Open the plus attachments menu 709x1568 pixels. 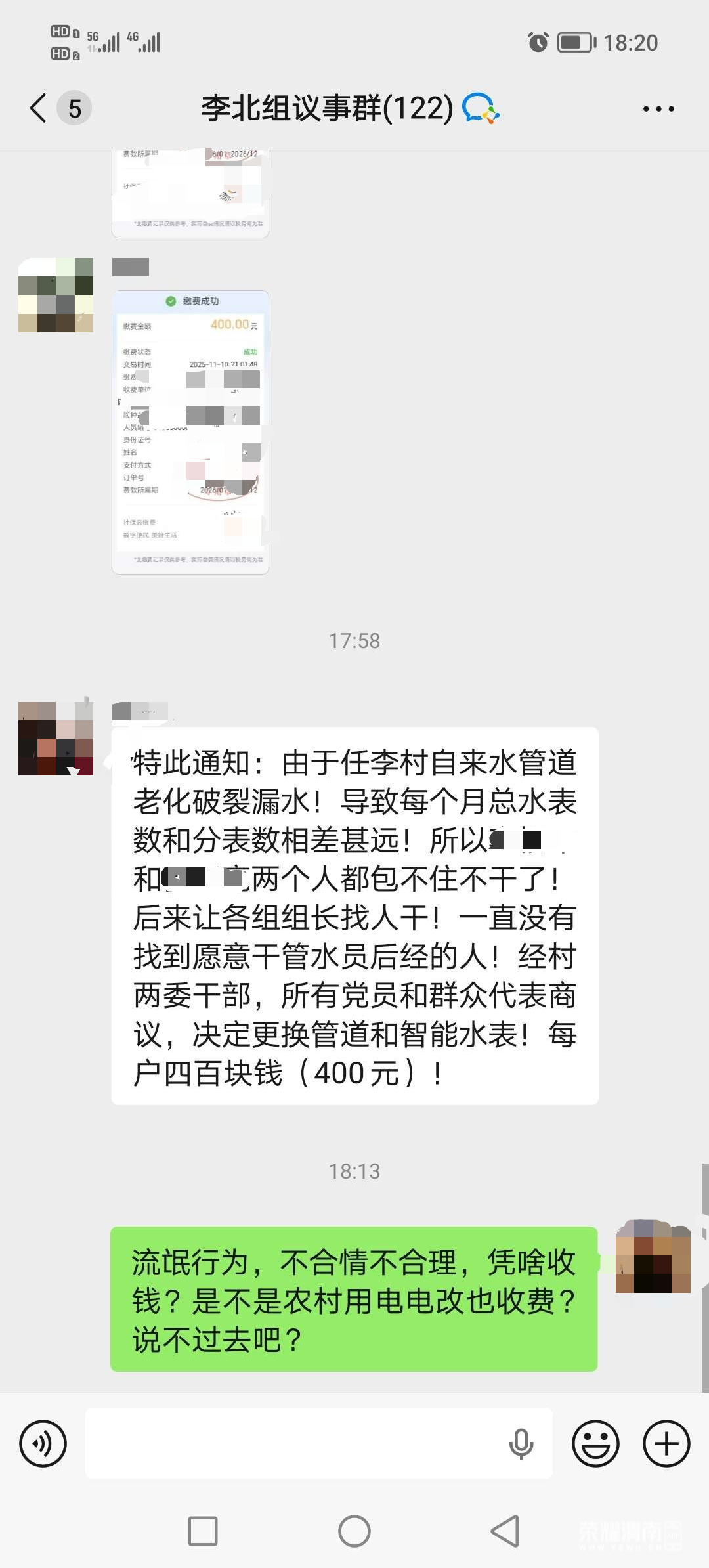tap(666, 1443)
